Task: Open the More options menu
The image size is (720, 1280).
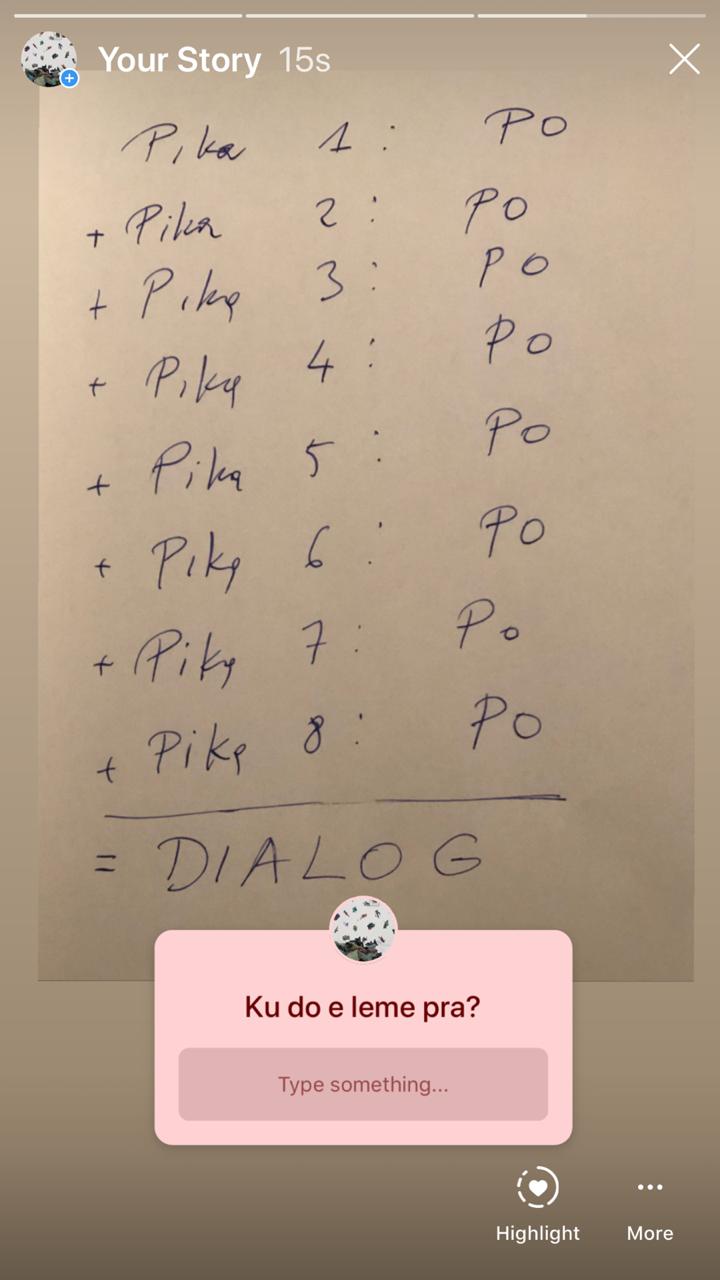Action: [x=650, y=1203]
